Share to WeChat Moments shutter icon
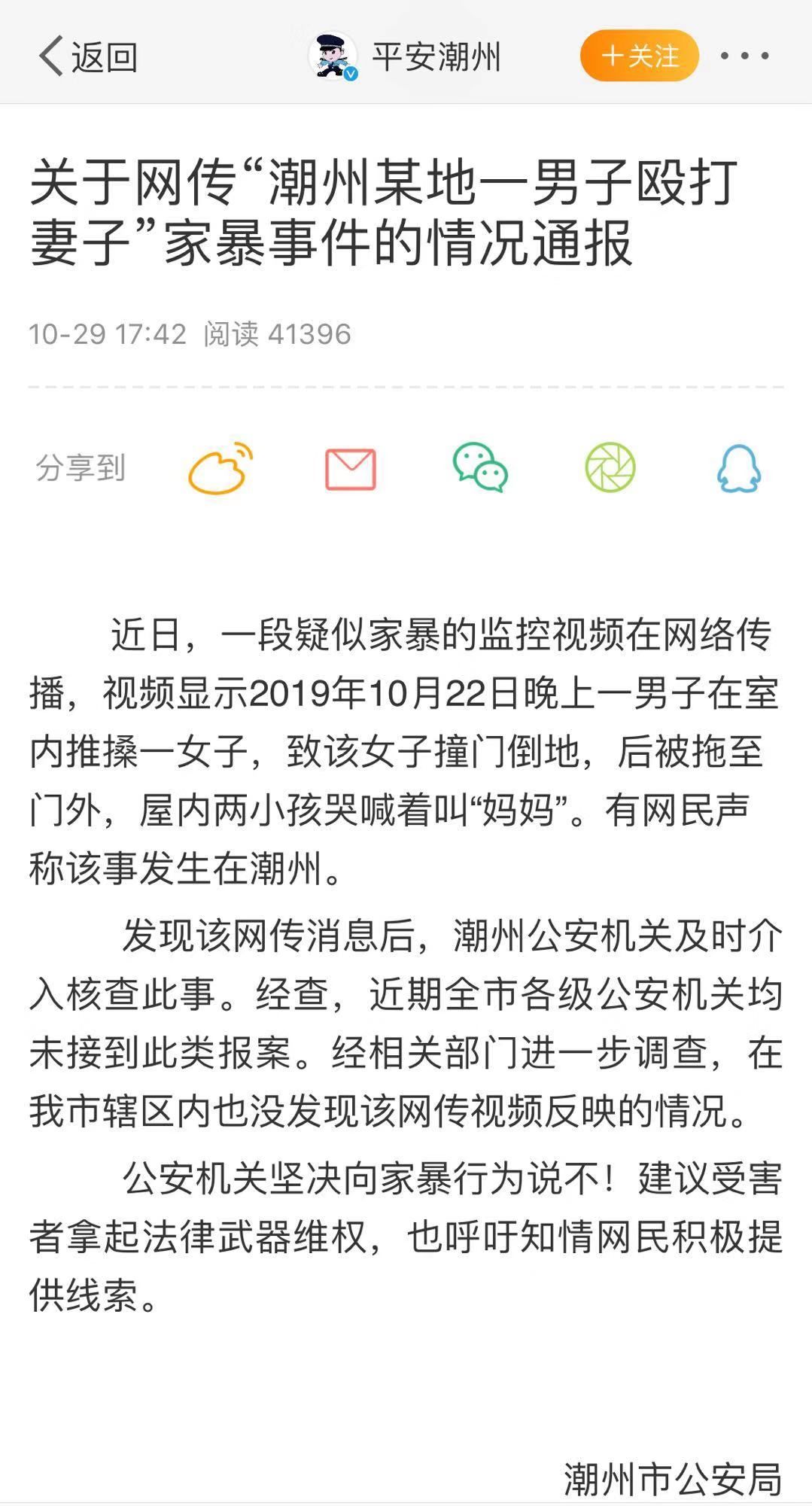The height and width of the screenshot is (1506, 812). [x=610, y=467]
